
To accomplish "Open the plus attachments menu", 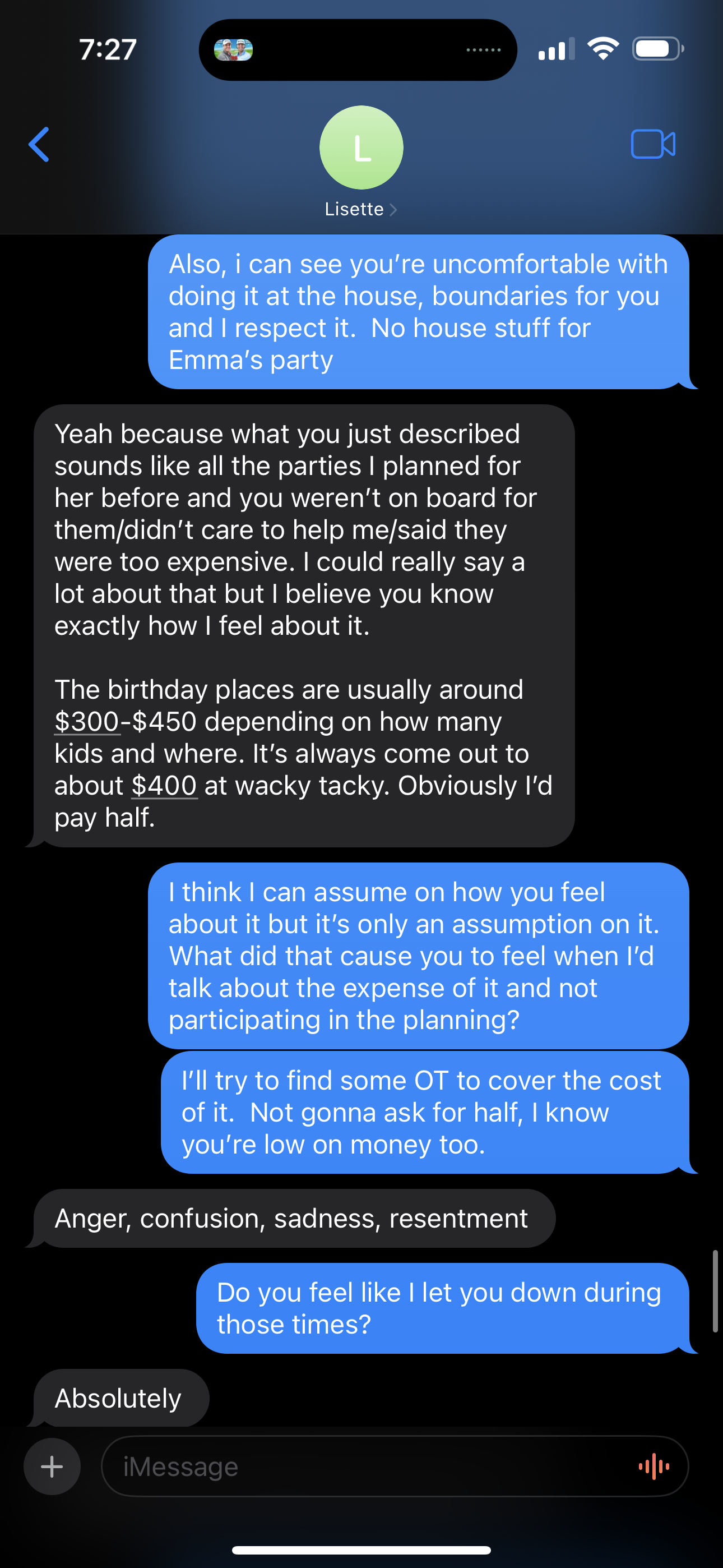I will coord(52,1466).
